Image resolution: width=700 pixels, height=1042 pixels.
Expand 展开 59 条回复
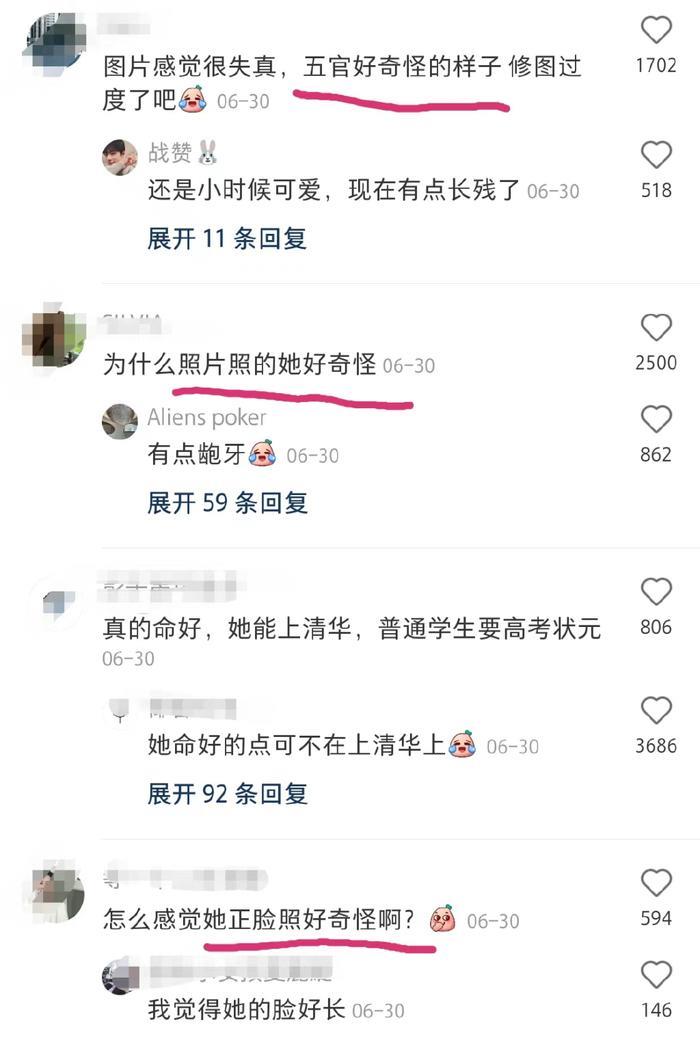[227, 503]
